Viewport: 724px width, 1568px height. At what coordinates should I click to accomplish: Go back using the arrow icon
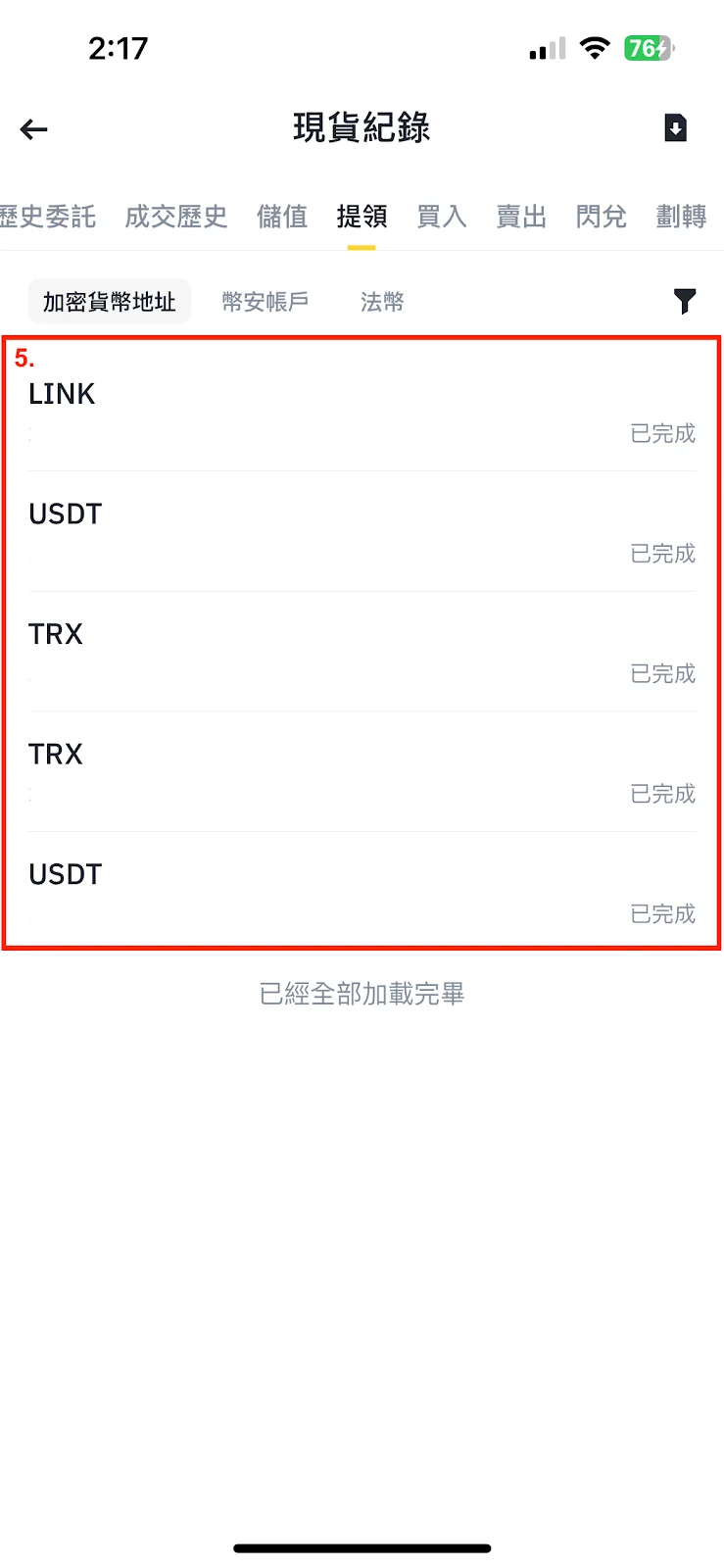[34, 129]
